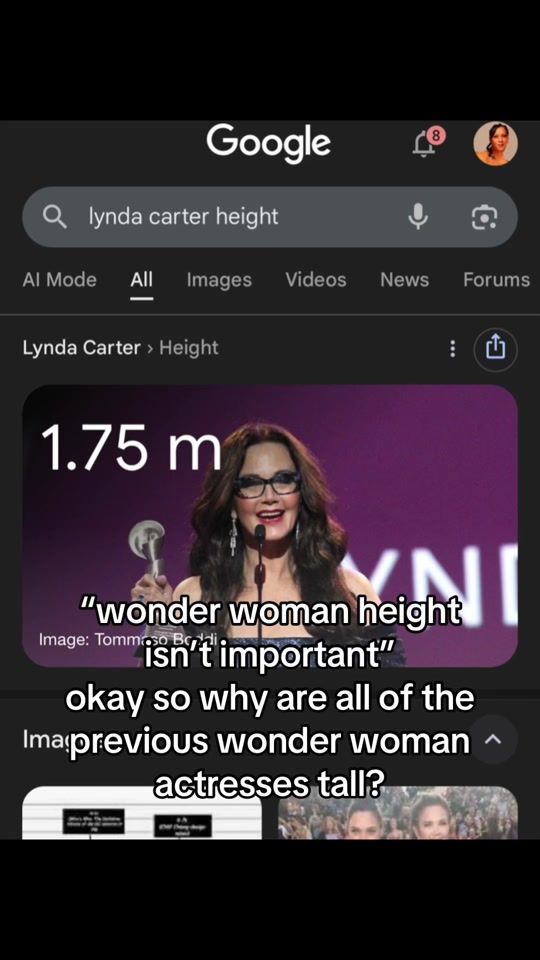Open the three-dot menu beside Height
Screen dimensions: 540x960
pos(452,349)
